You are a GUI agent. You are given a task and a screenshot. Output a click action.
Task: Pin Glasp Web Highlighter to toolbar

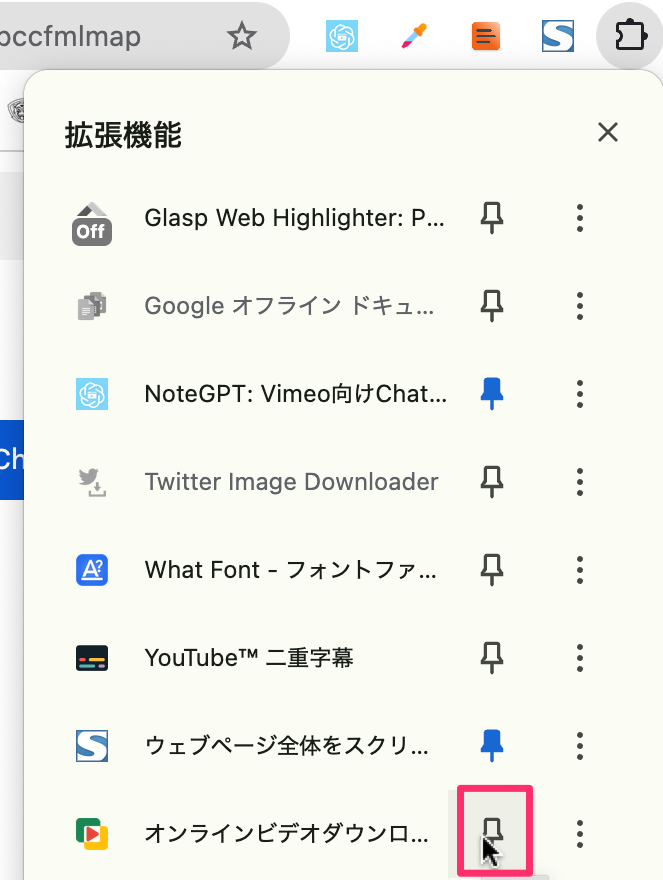coord(491,218)
